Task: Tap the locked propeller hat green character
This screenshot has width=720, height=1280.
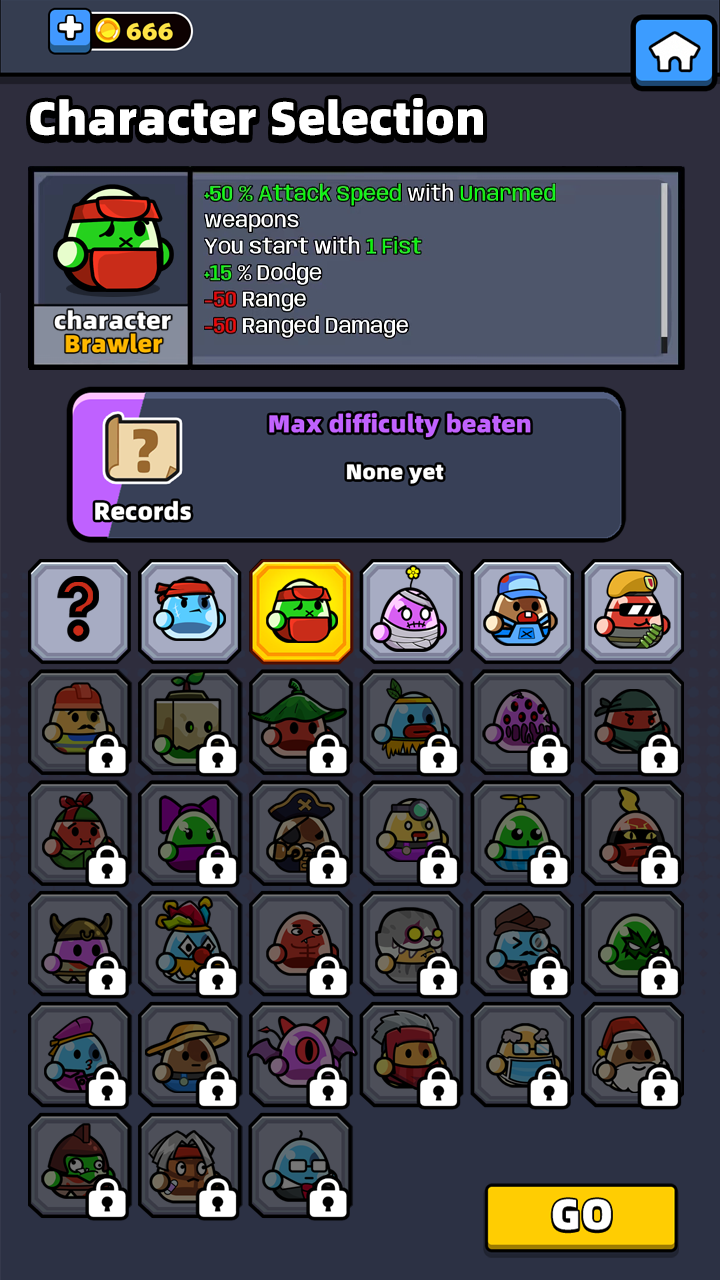Action: click(x=522, y=833)
